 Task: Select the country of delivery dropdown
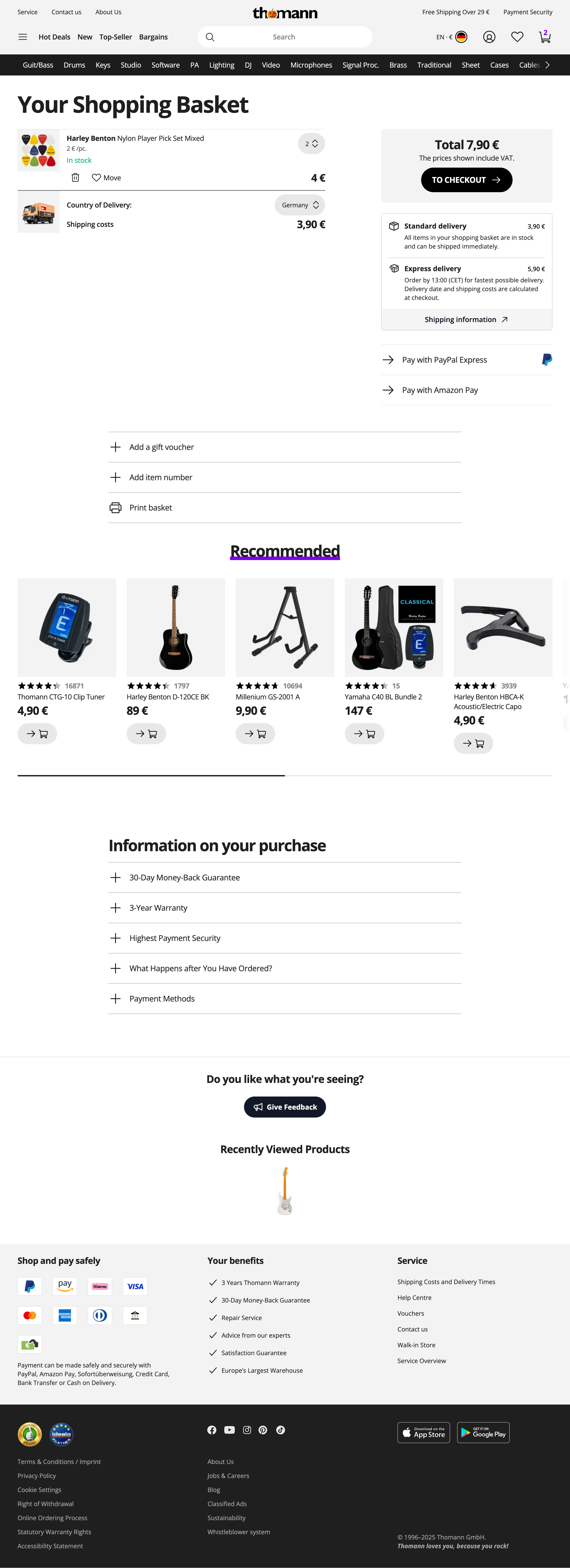300,205
